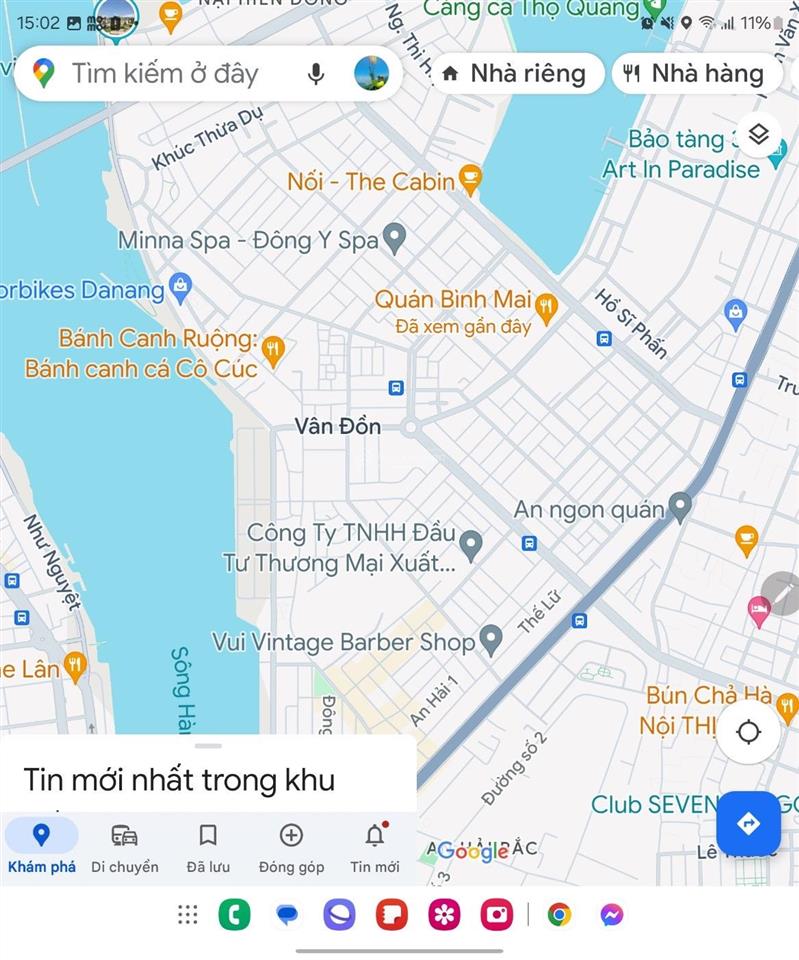Tap the my-location crosshair icon
799x960 pixels.
click(x=748, y=732)
